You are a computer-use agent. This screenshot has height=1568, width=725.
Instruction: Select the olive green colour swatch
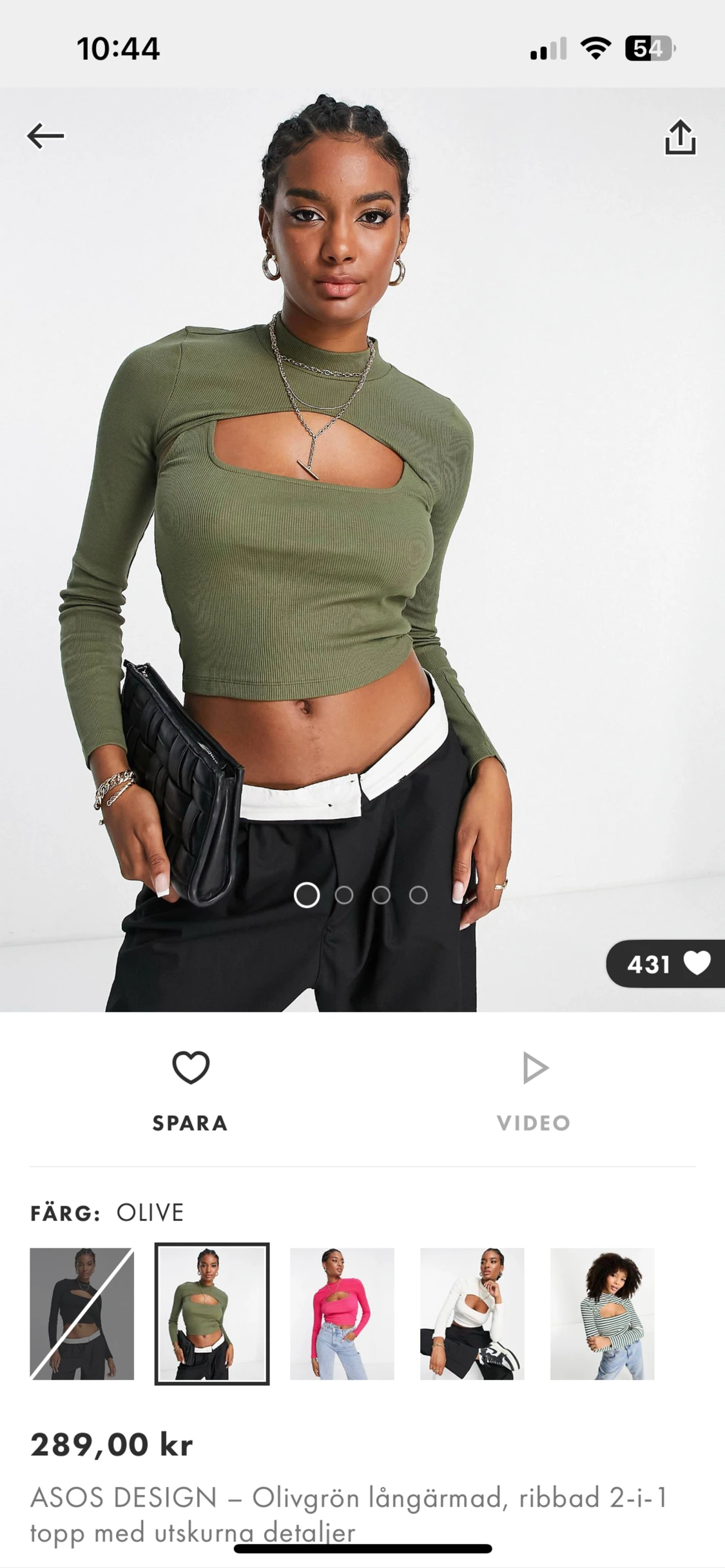tap(212, 1314)
